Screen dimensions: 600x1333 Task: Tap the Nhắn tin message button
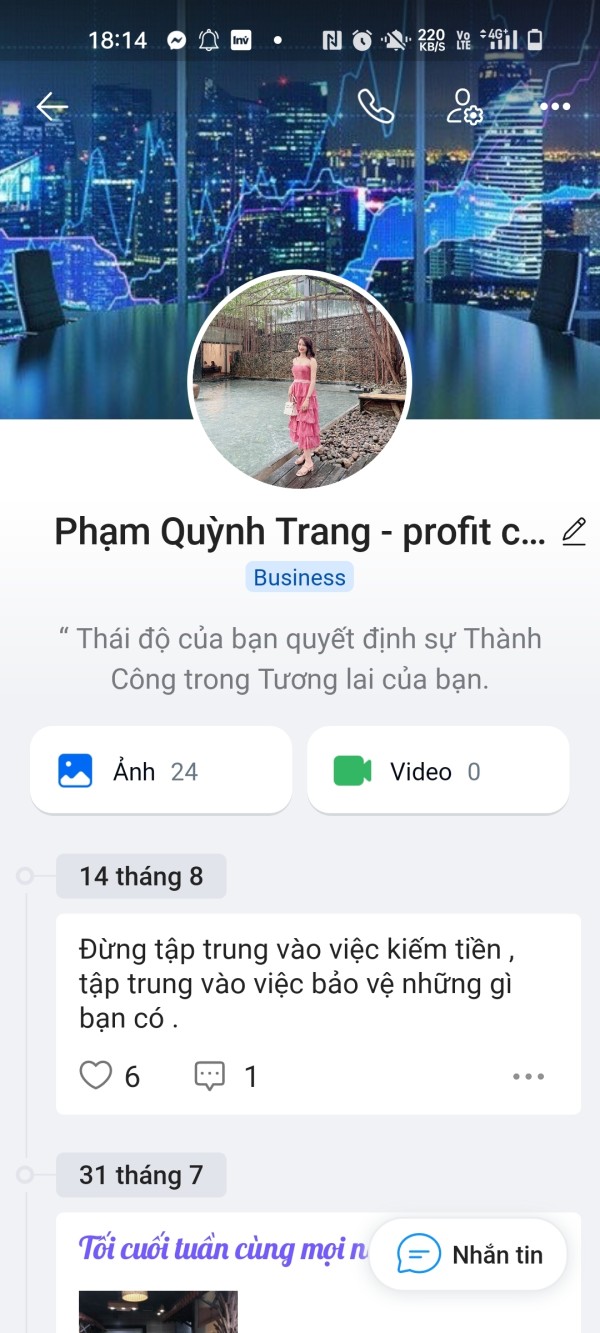[x=468, y=1254]
